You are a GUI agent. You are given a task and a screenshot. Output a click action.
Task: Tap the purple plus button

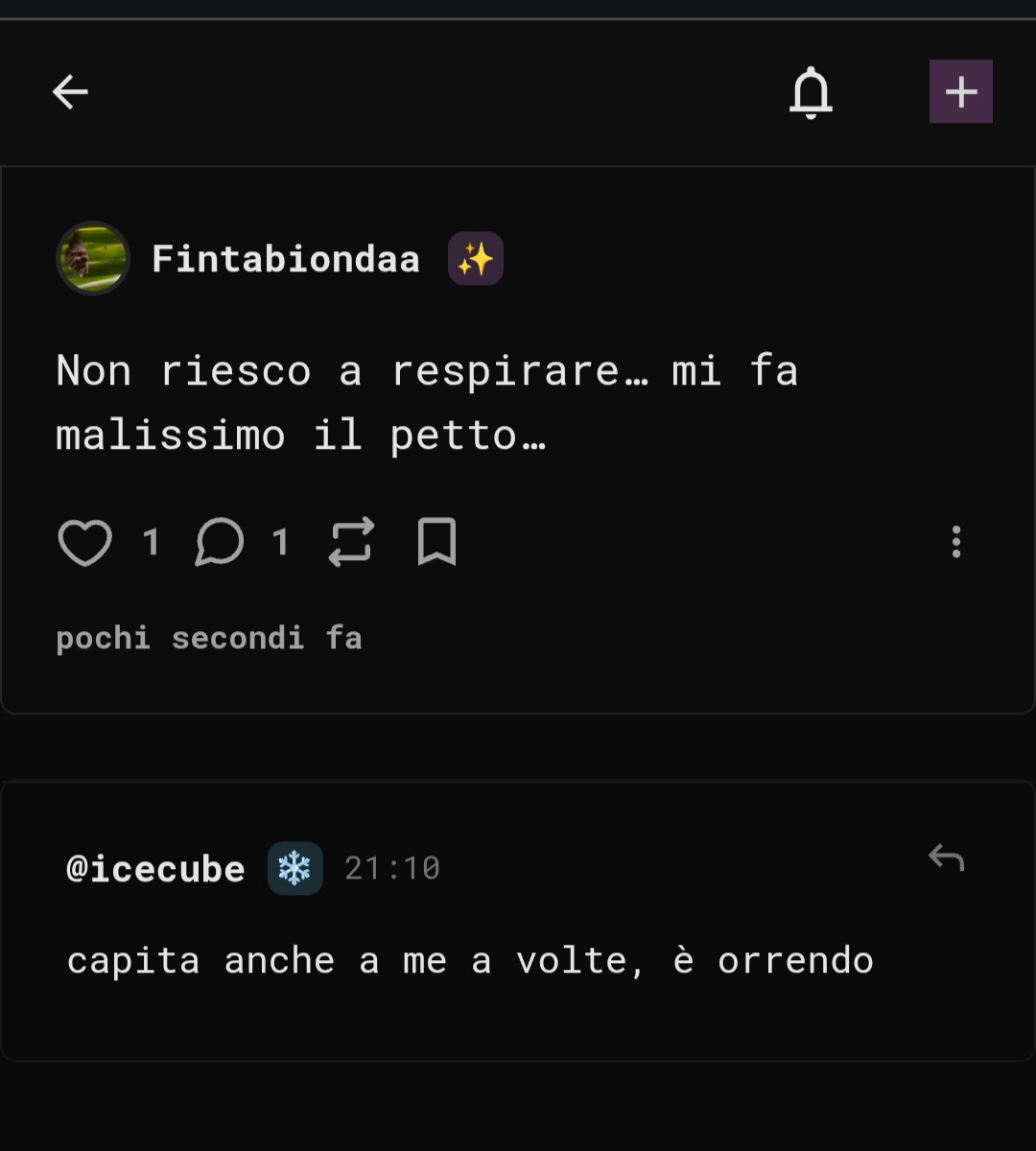(x=960, y=92)
